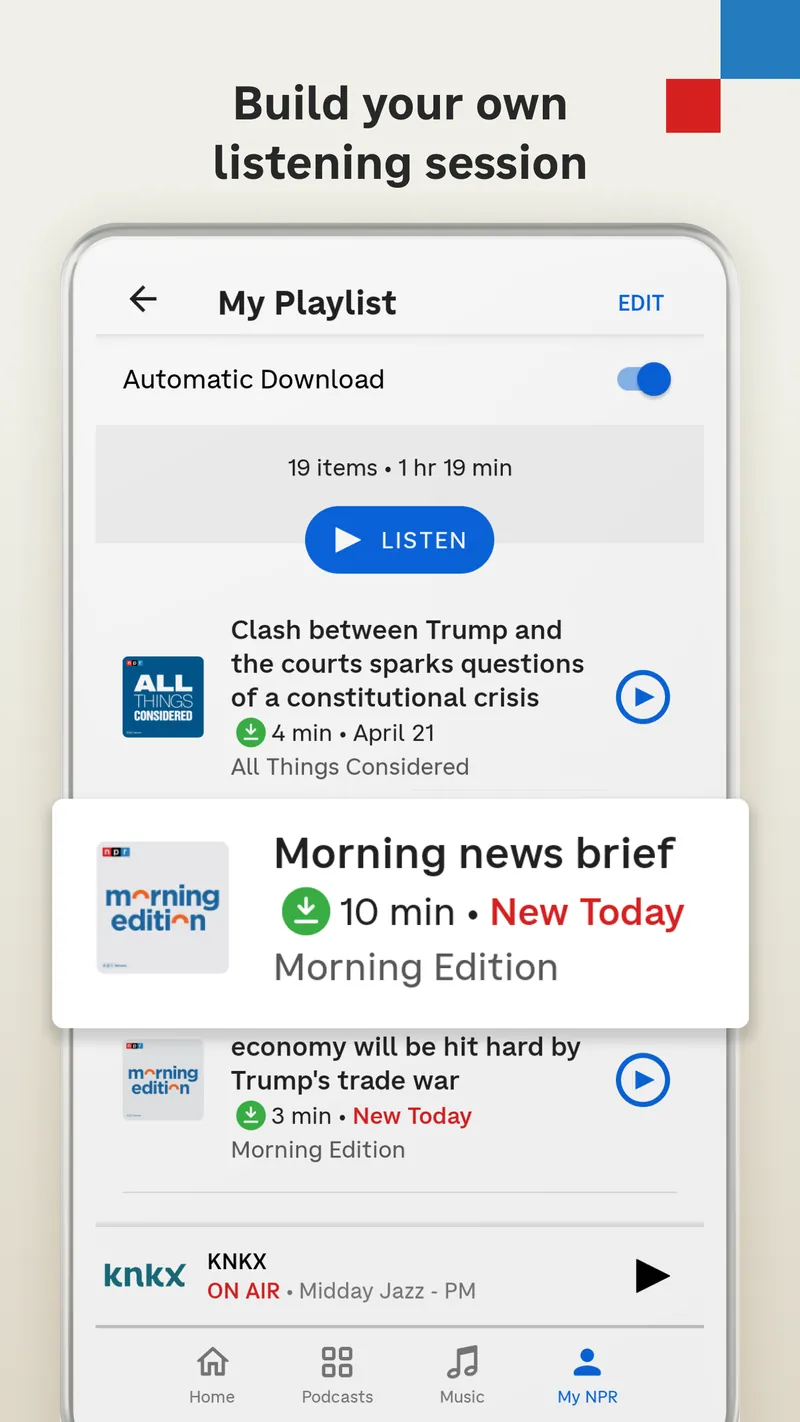Select the Morning Edition artwork thumbnail

tap(162, 907)
